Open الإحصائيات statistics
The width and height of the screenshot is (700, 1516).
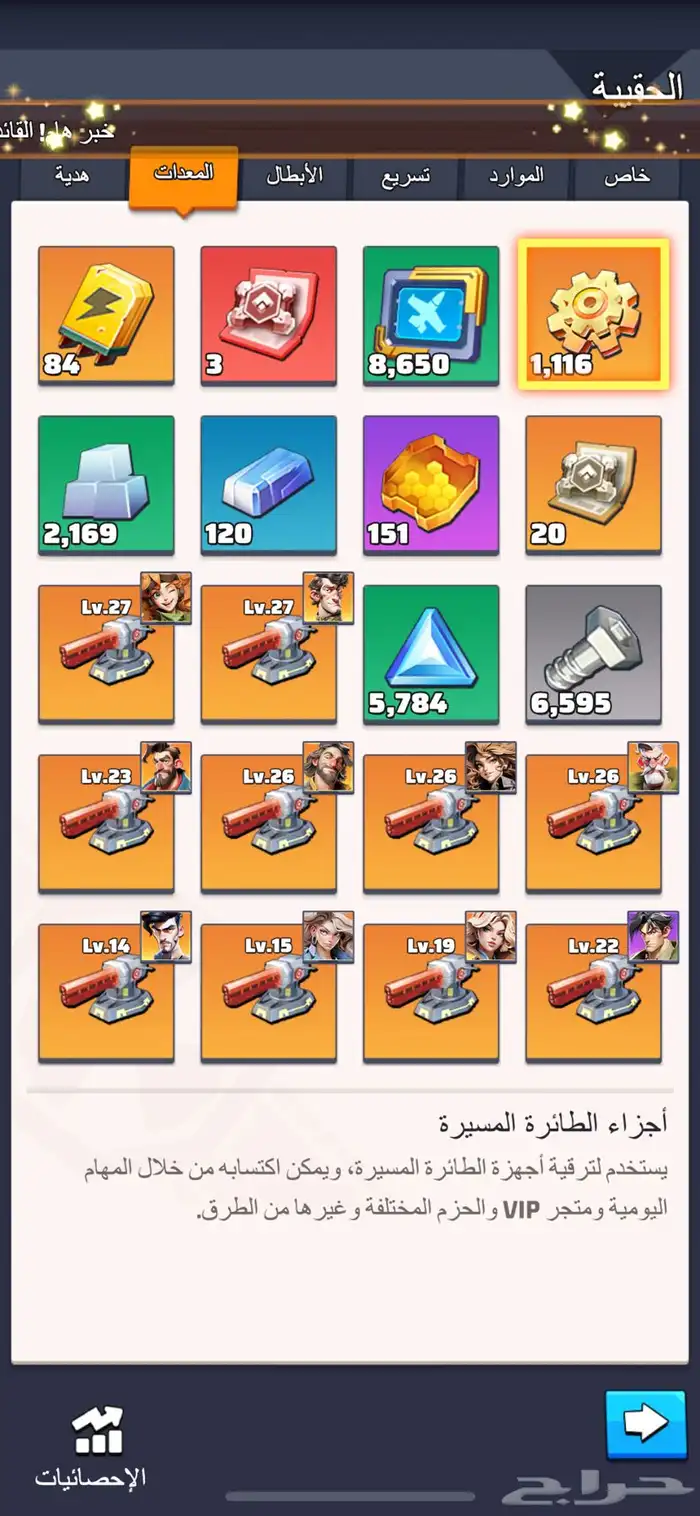[x=91, y=1445]
